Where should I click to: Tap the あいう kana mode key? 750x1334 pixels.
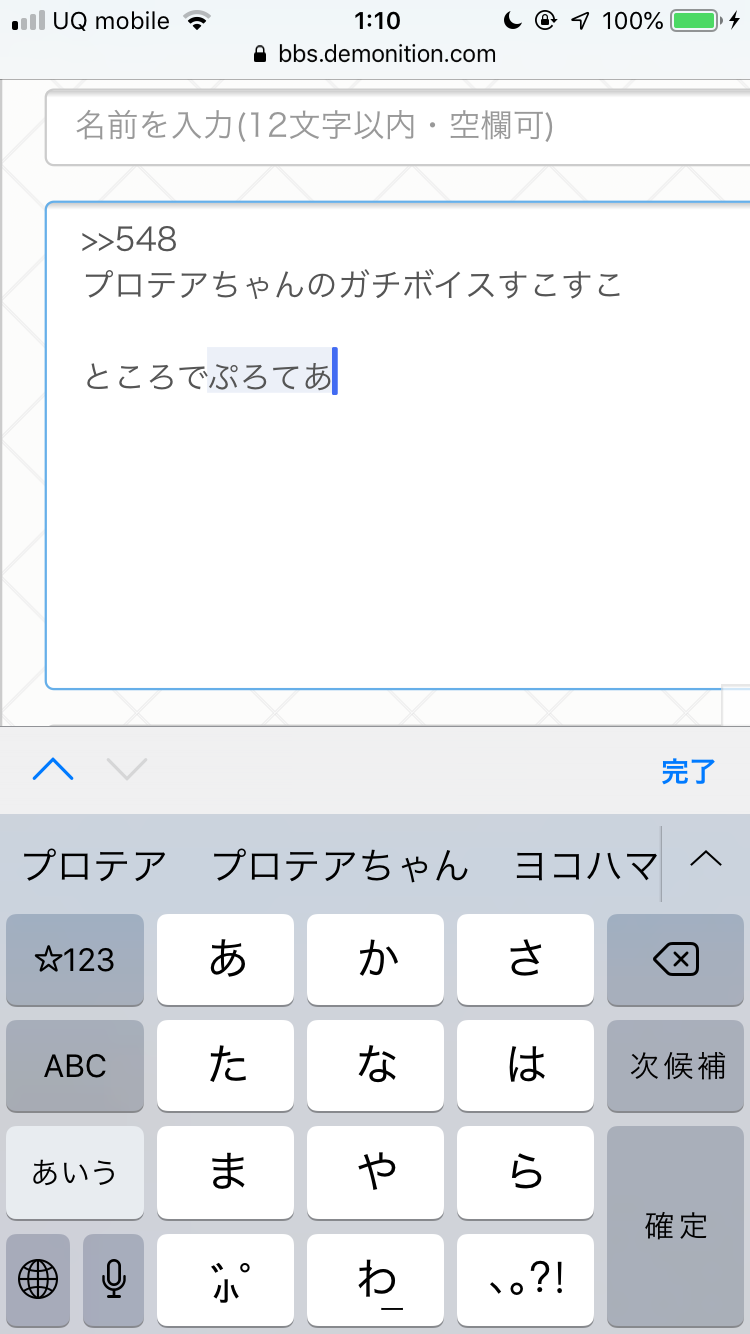75,1172
